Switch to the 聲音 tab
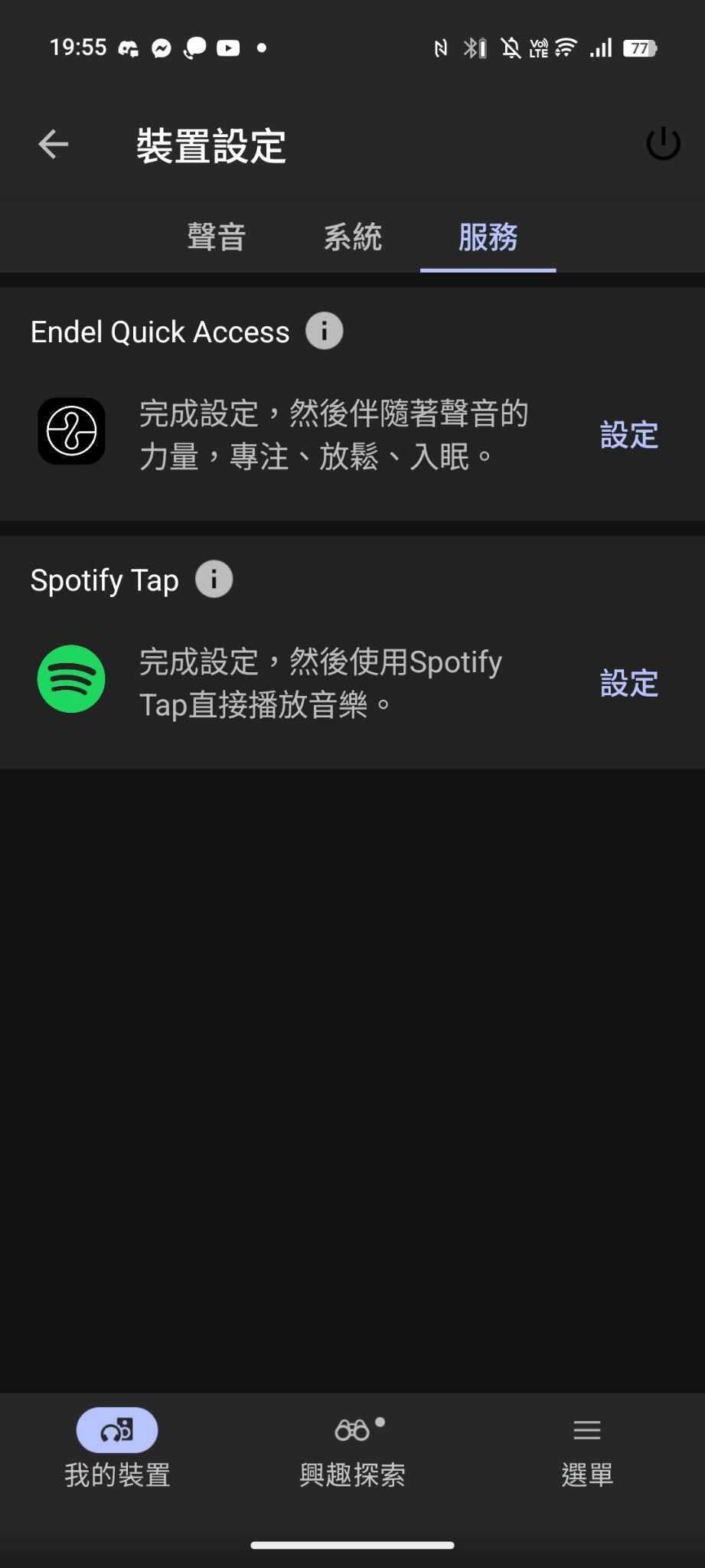 (x=217, y=237)
